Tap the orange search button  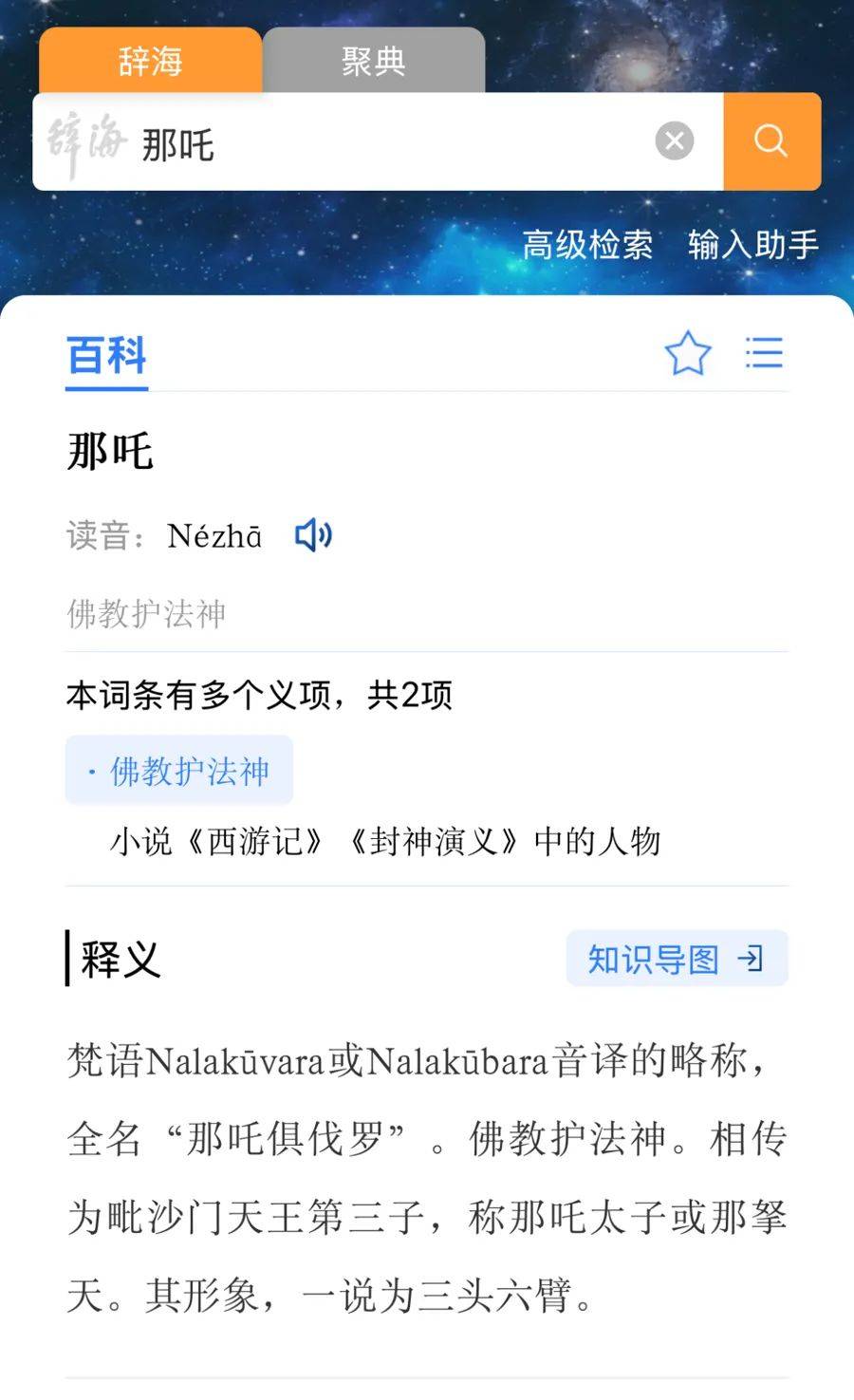(x=771, y=141)
